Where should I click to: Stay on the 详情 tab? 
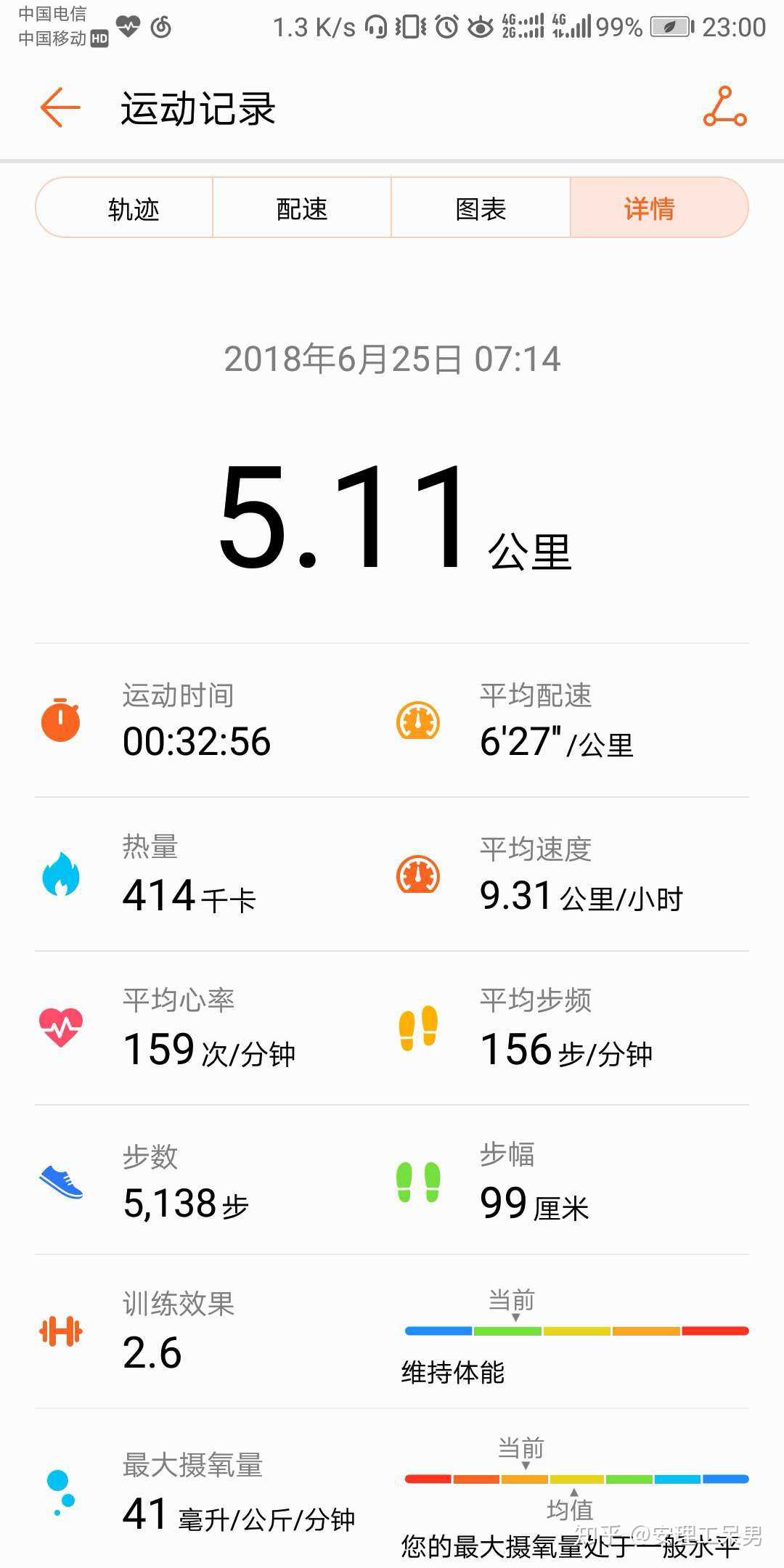point(648,208)
